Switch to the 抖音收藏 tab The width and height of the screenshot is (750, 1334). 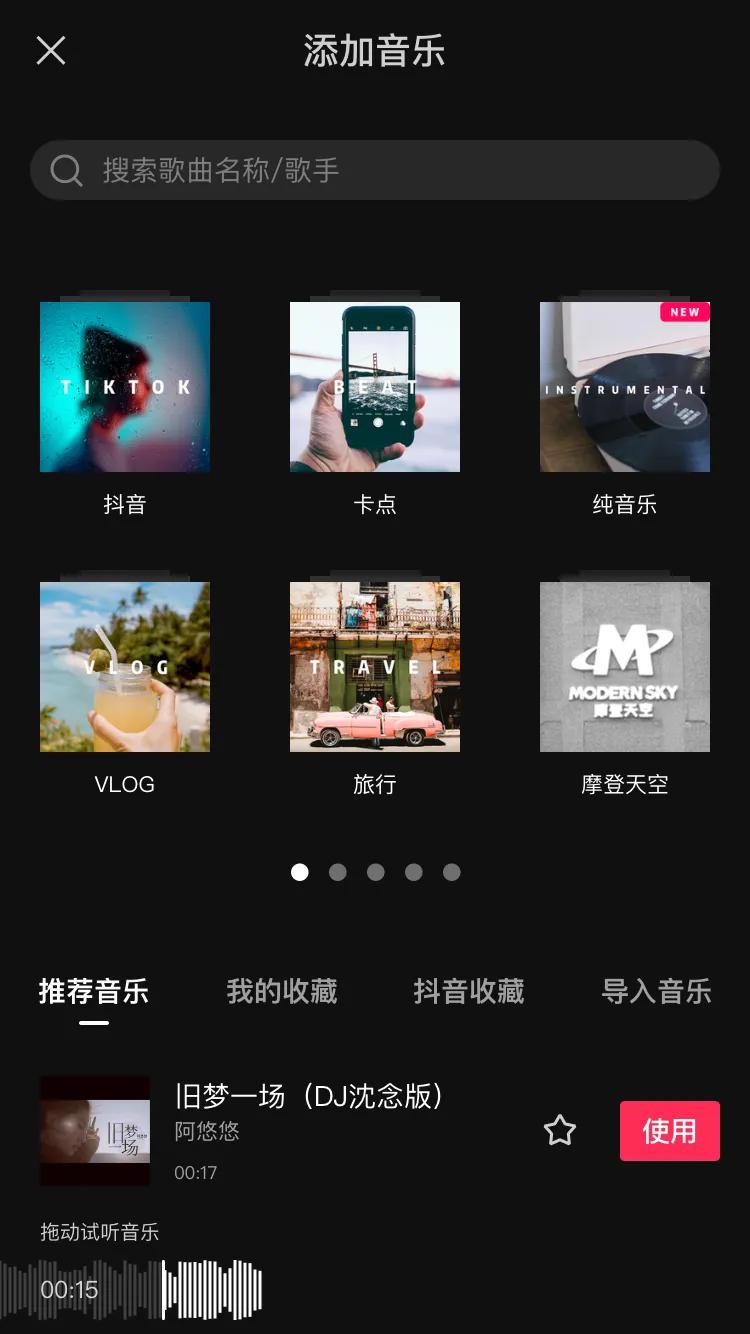click(469, 991)
